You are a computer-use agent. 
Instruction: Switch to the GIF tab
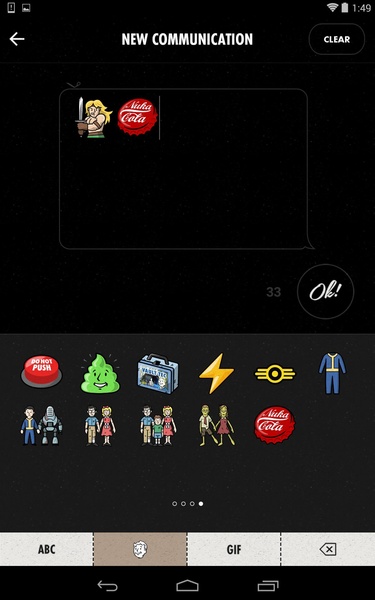(234, 549)
